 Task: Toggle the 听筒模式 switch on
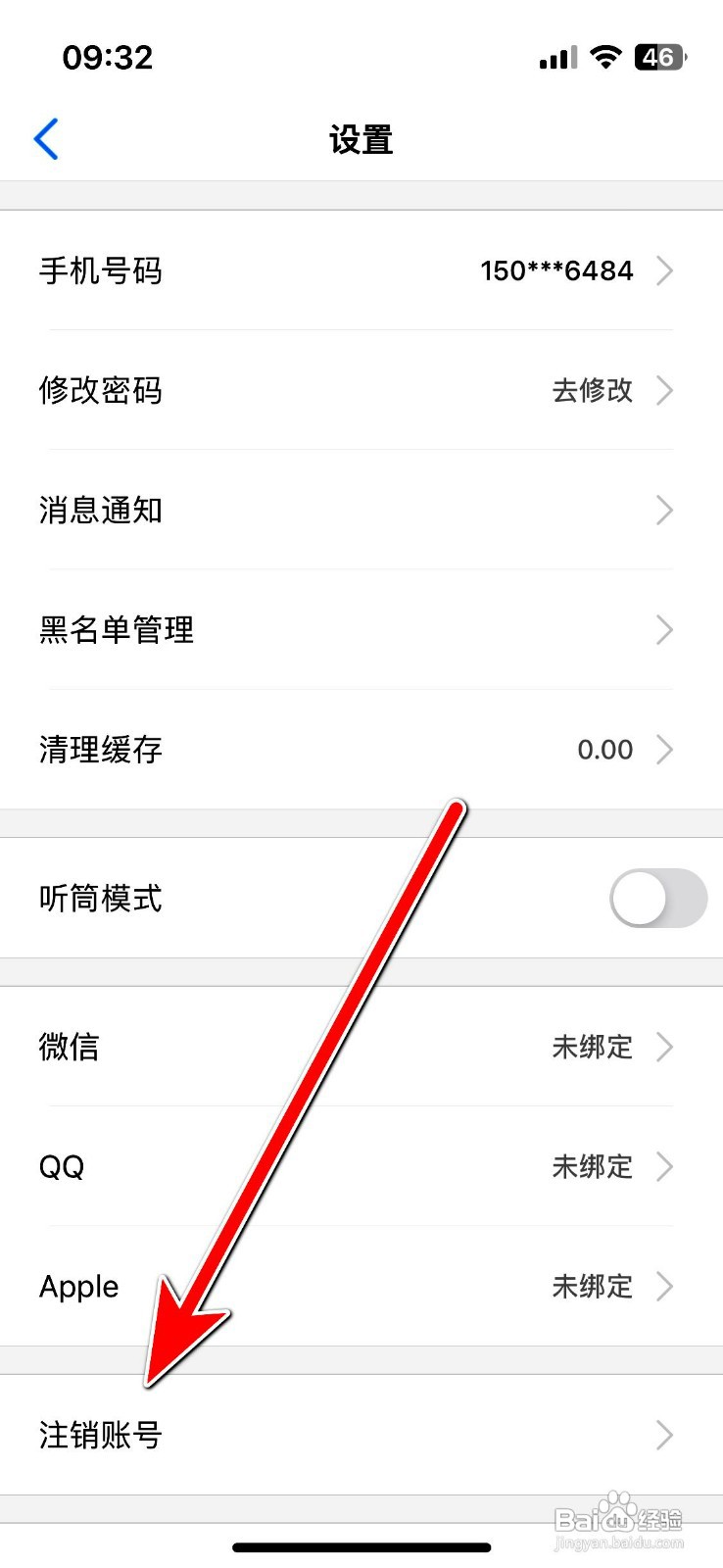click(658, 898)
